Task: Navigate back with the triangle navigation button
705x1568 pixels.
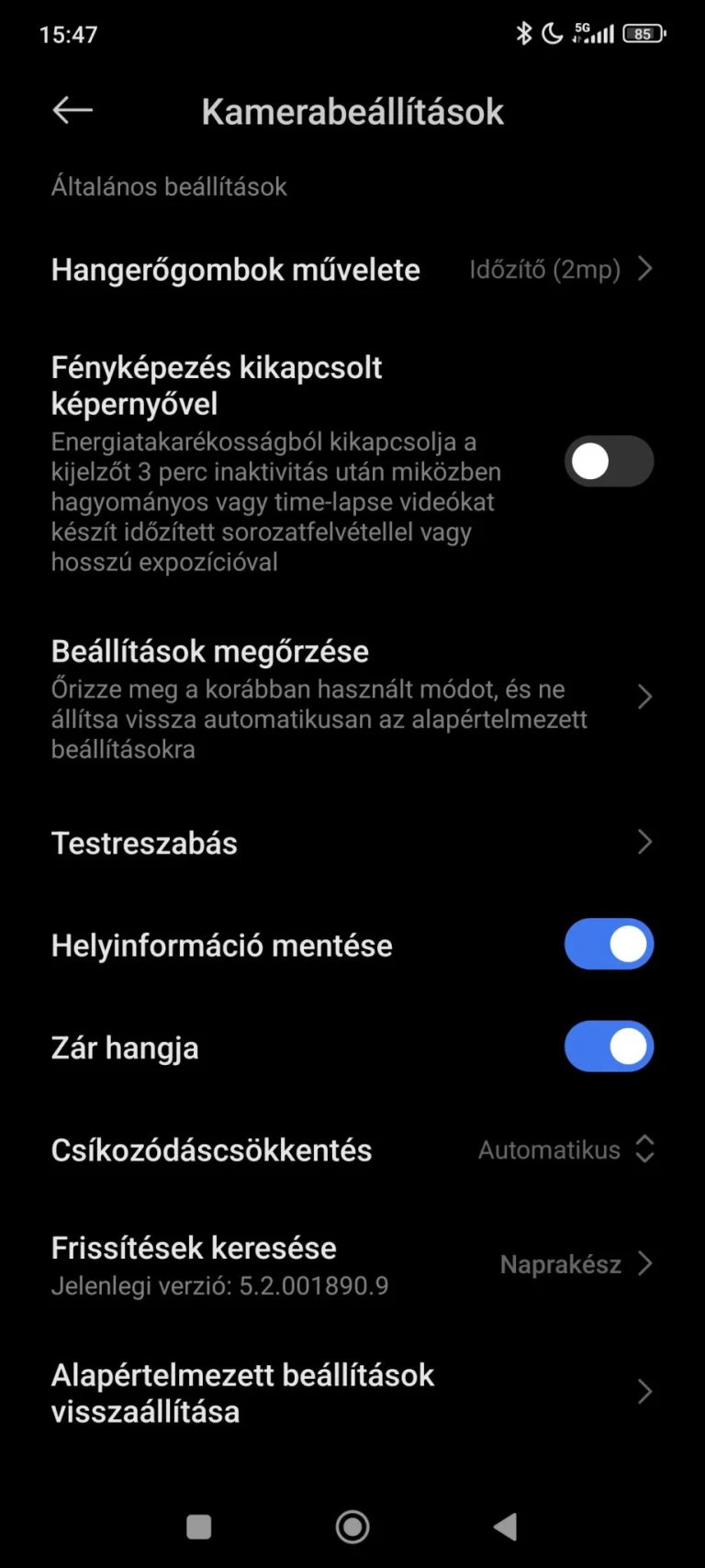Action: pos(505,1527)
